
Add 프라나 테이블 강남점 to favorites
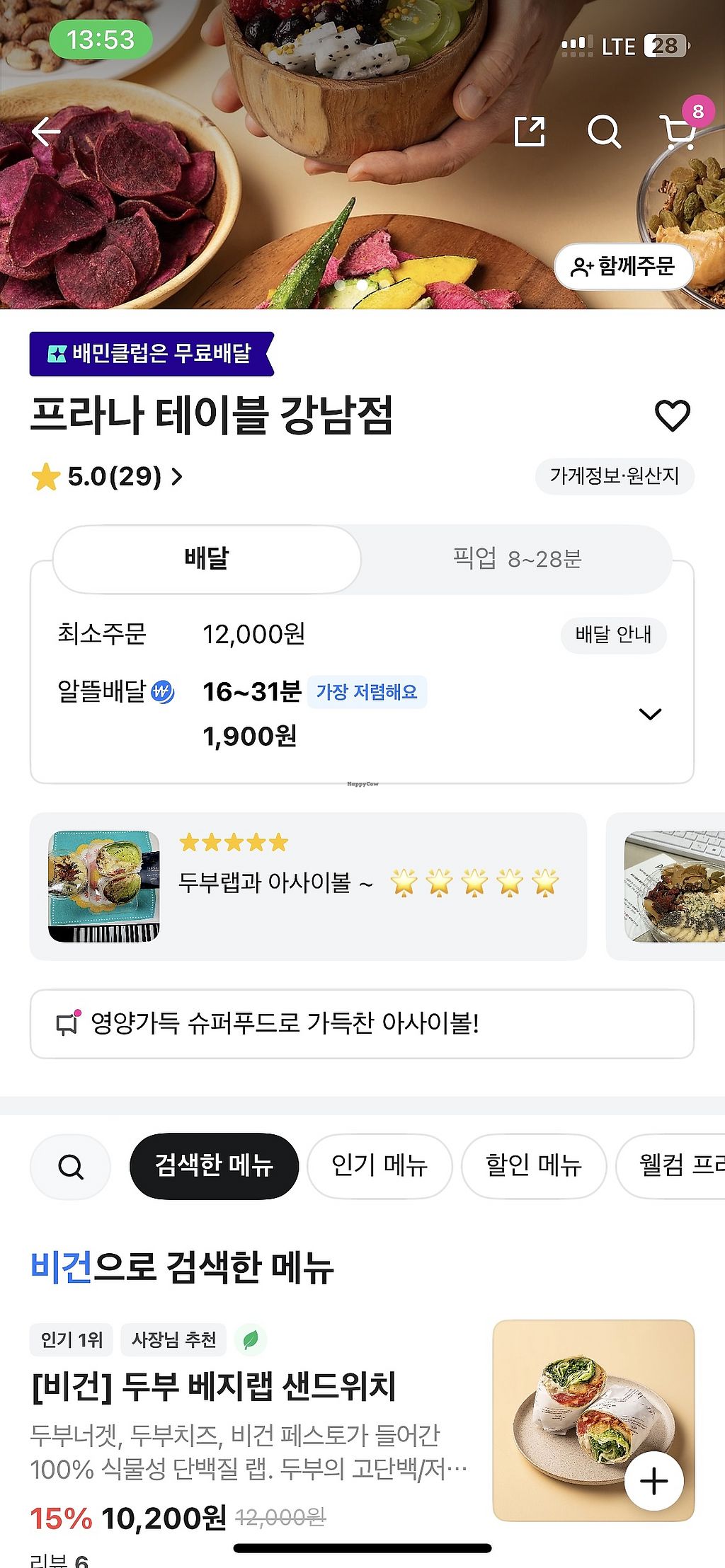672,415
